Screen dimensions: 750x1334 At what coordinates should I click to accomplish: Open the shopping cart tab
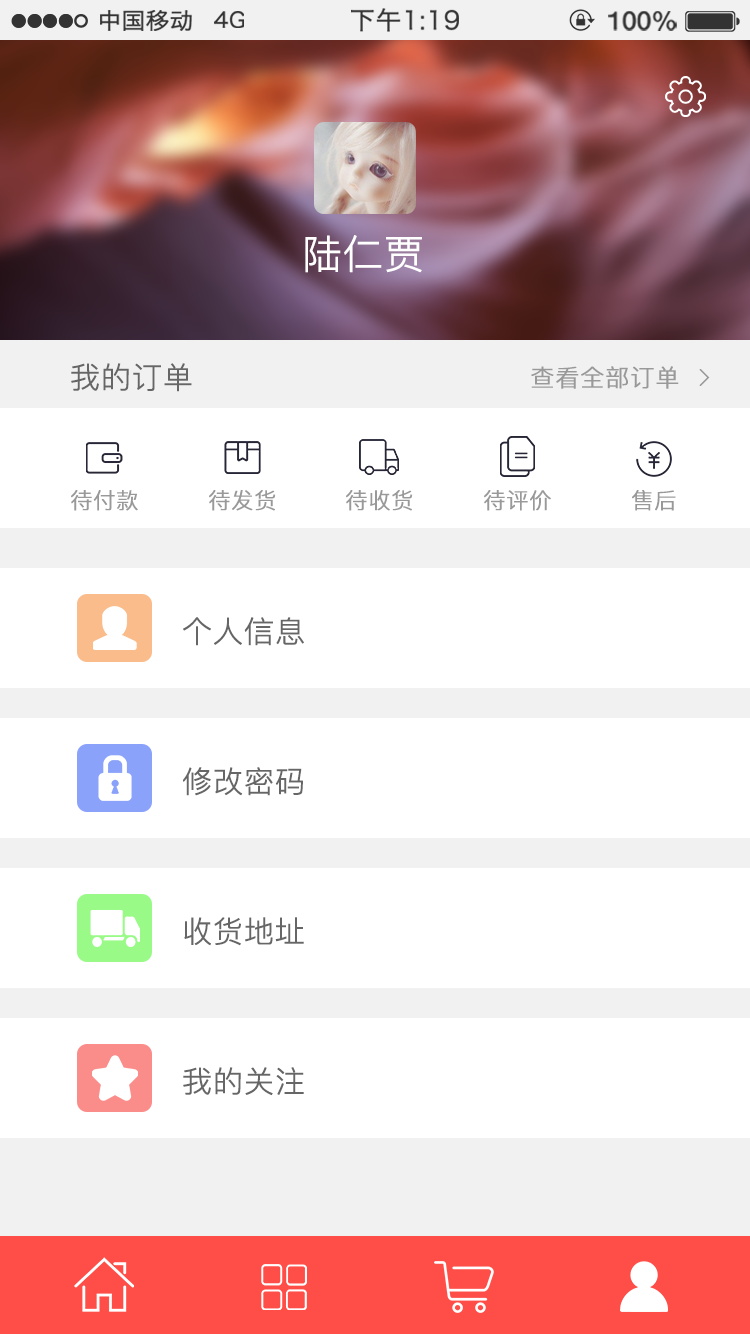[464, 1287]
